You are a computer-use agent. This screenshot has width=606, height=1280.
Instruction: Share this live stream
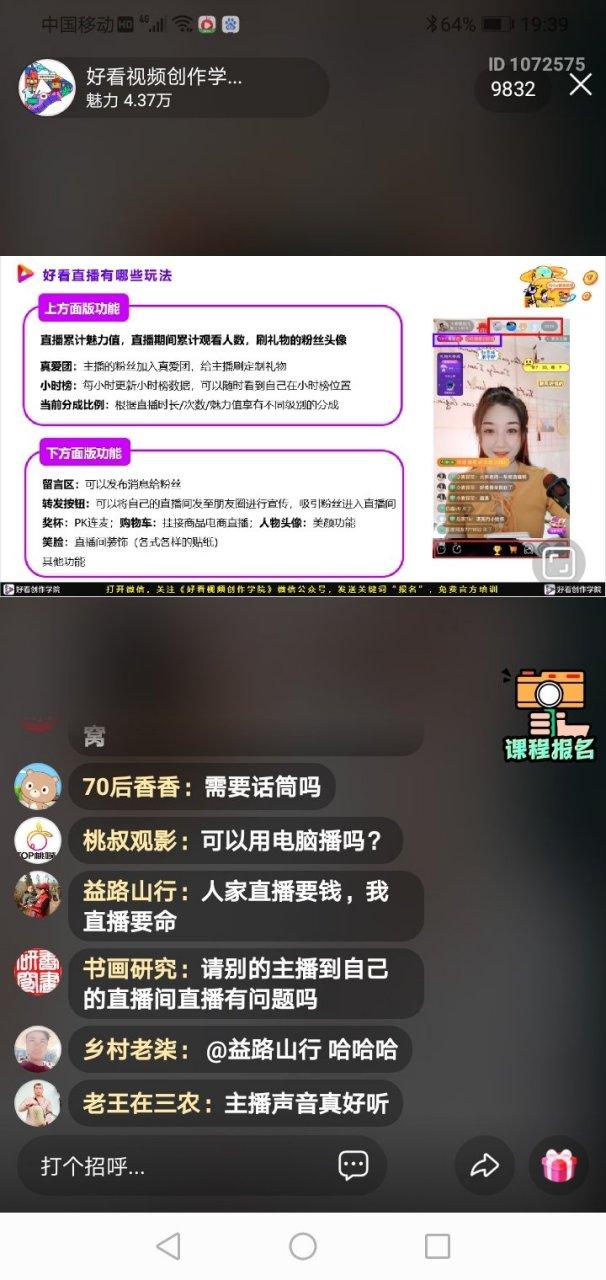coord(485,1165)
